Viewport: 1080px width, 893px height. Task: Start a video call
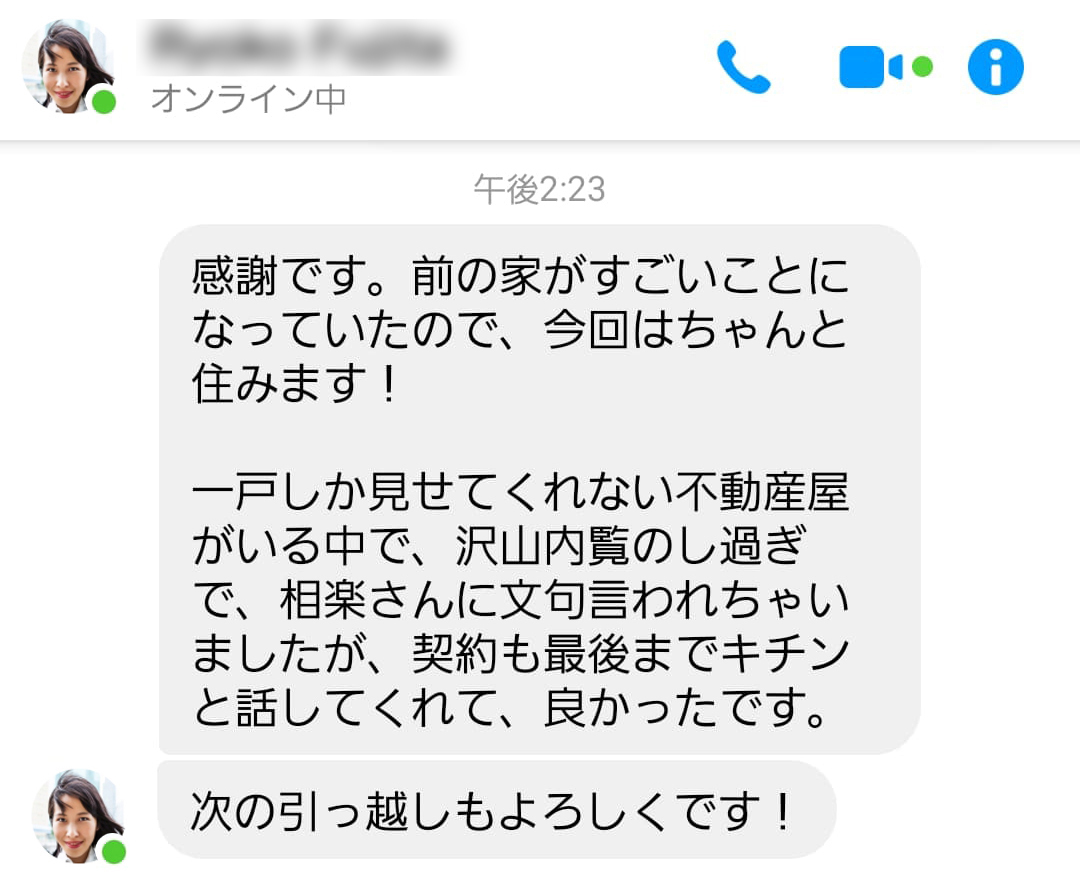tap(870, 67)
